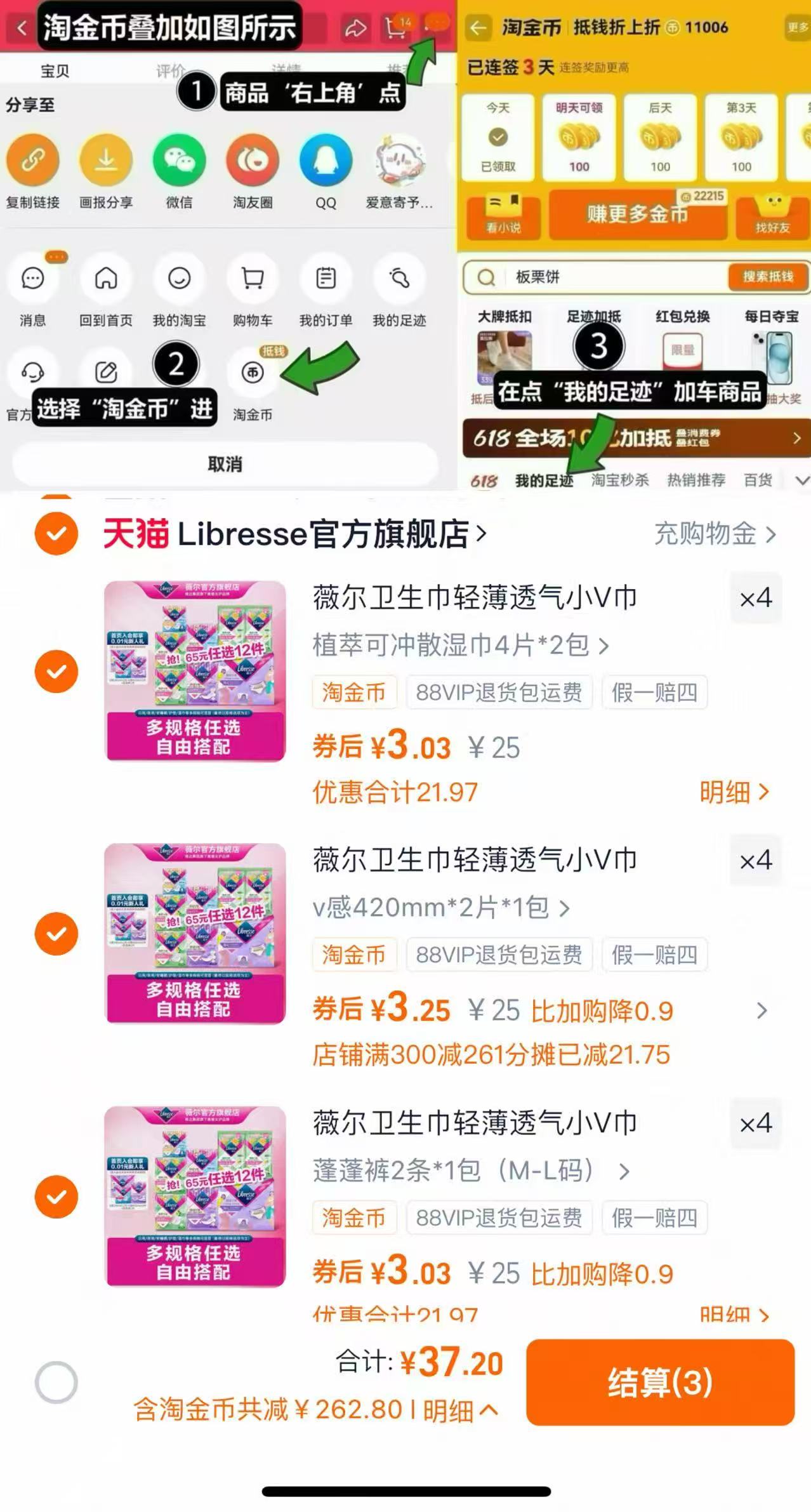Click 回到首页 home icon
This screenshot has width=811, height=1512.
[x=106, y=279]
